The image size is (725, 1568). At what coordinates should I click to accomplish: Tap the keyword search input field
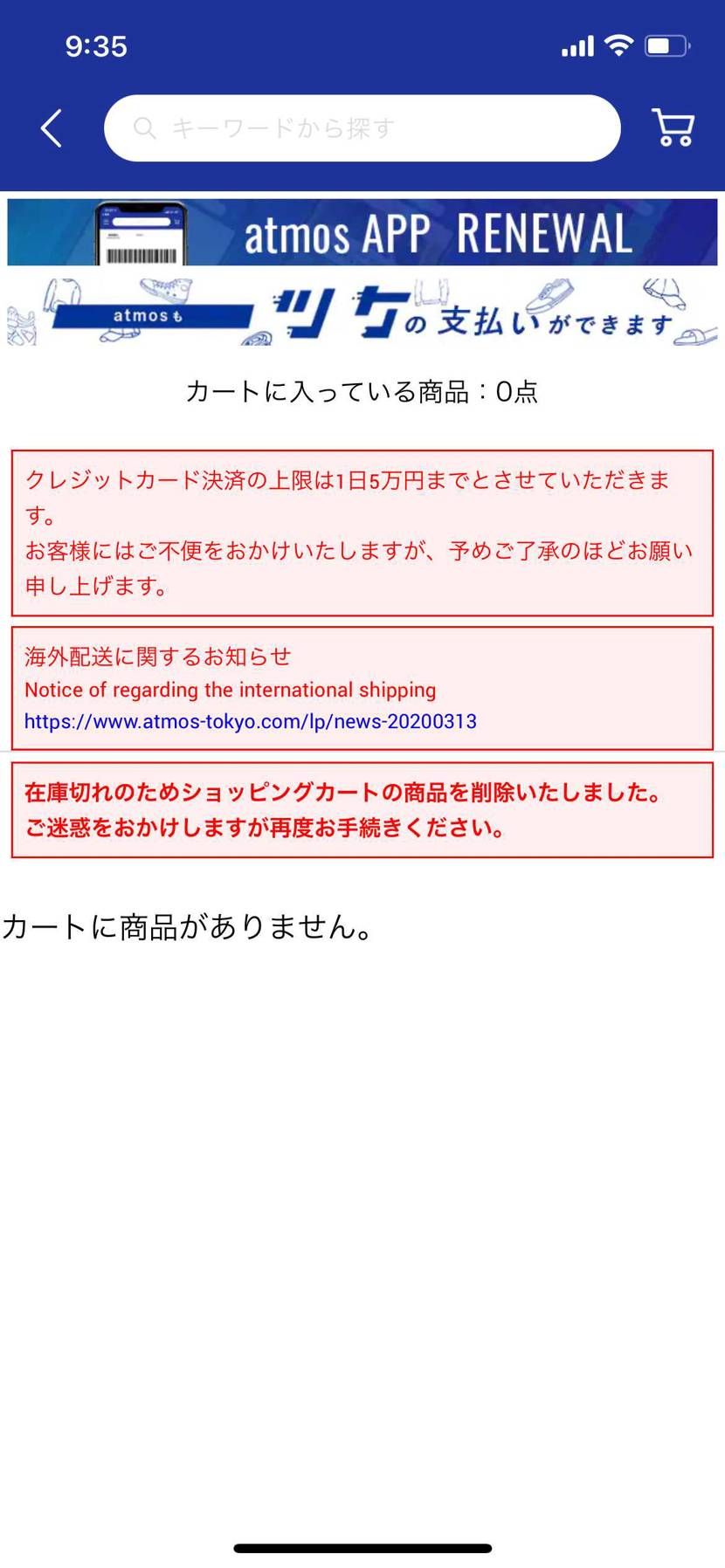click(362, 128)
